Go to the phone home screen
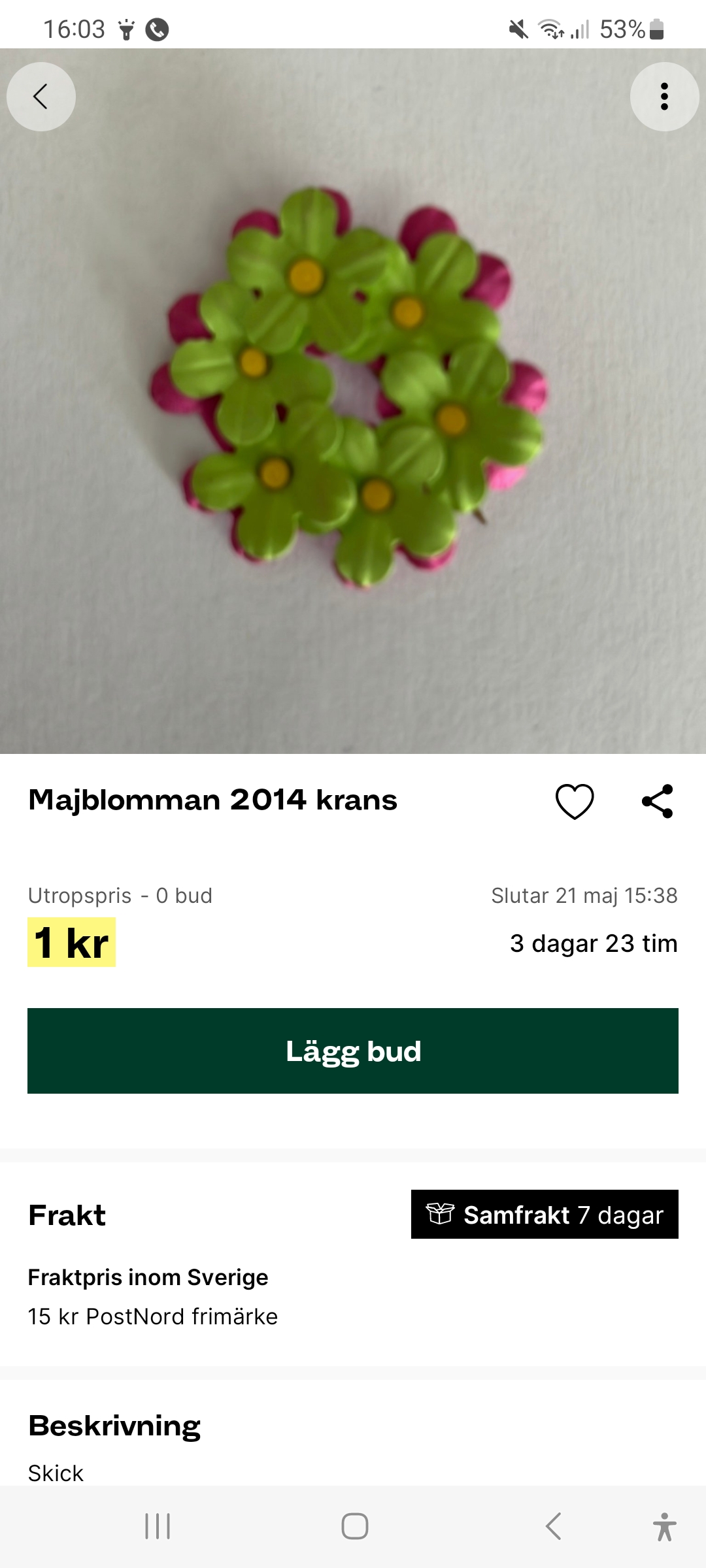Image resolution: width=706 pixels, height=1568 pixels. click(x=354, y=1526)
